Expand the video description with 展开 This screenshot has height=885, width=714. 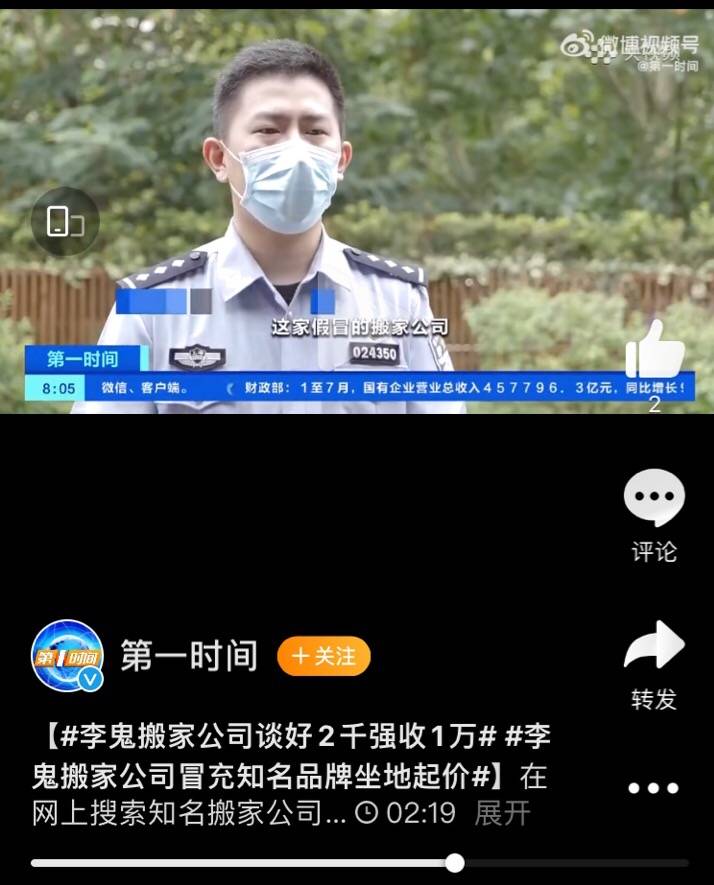(502, 813)
